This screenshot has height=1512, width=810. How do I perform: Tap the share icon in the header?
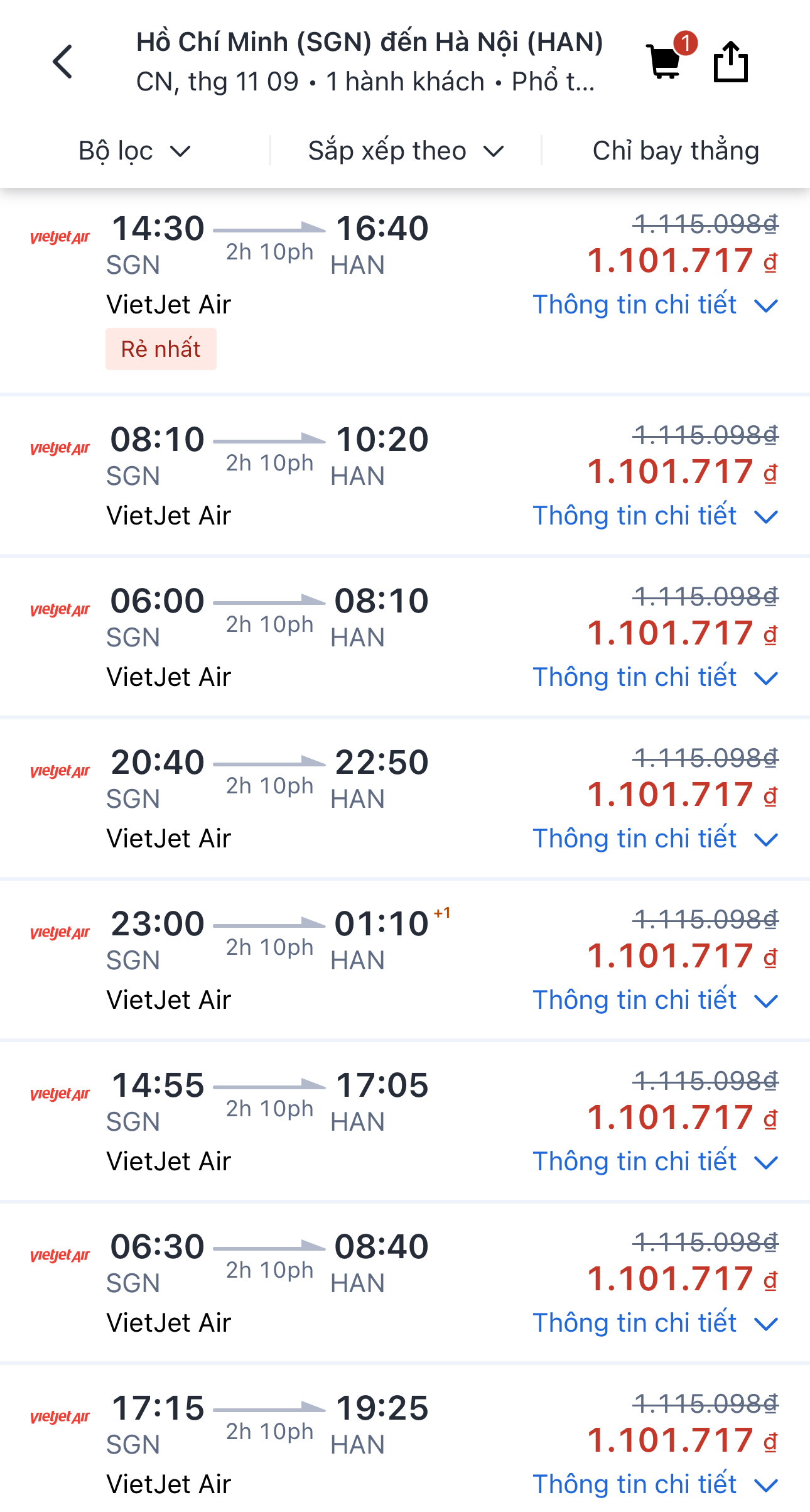pyautogui.click(x=730, y=62)
